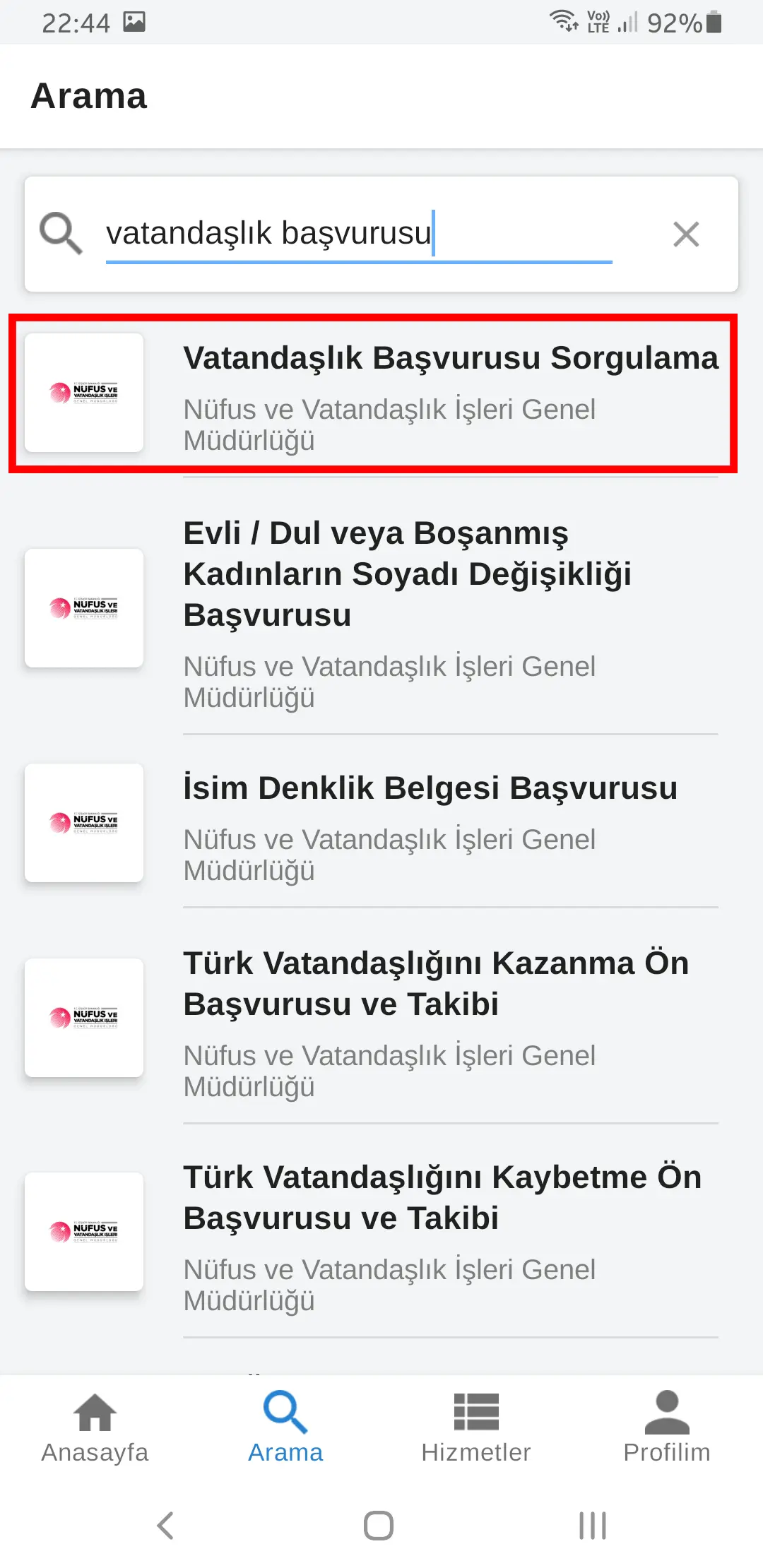Tap the Arama tab

(285, 1427)
